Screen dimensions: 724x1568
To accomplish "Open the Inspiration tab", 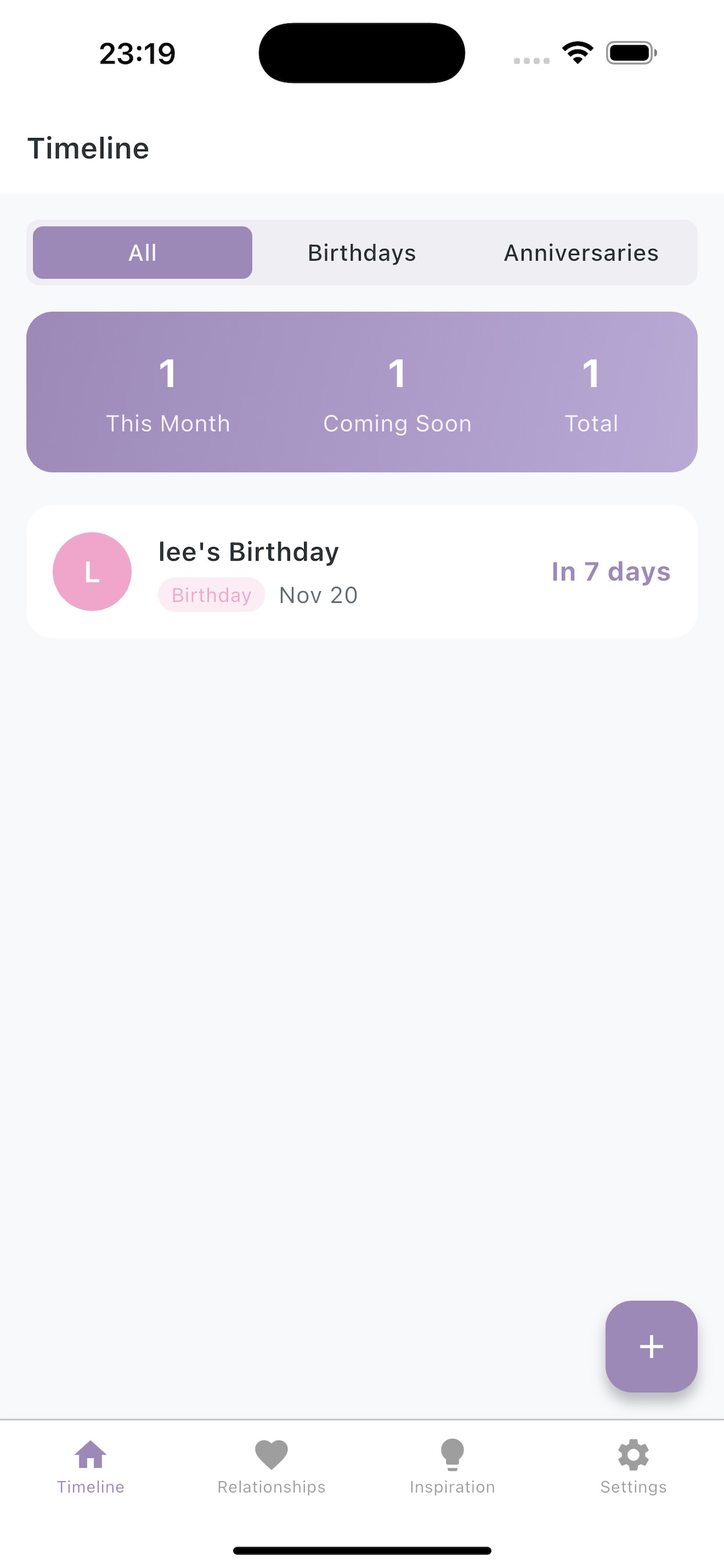I will (452, 1466).
